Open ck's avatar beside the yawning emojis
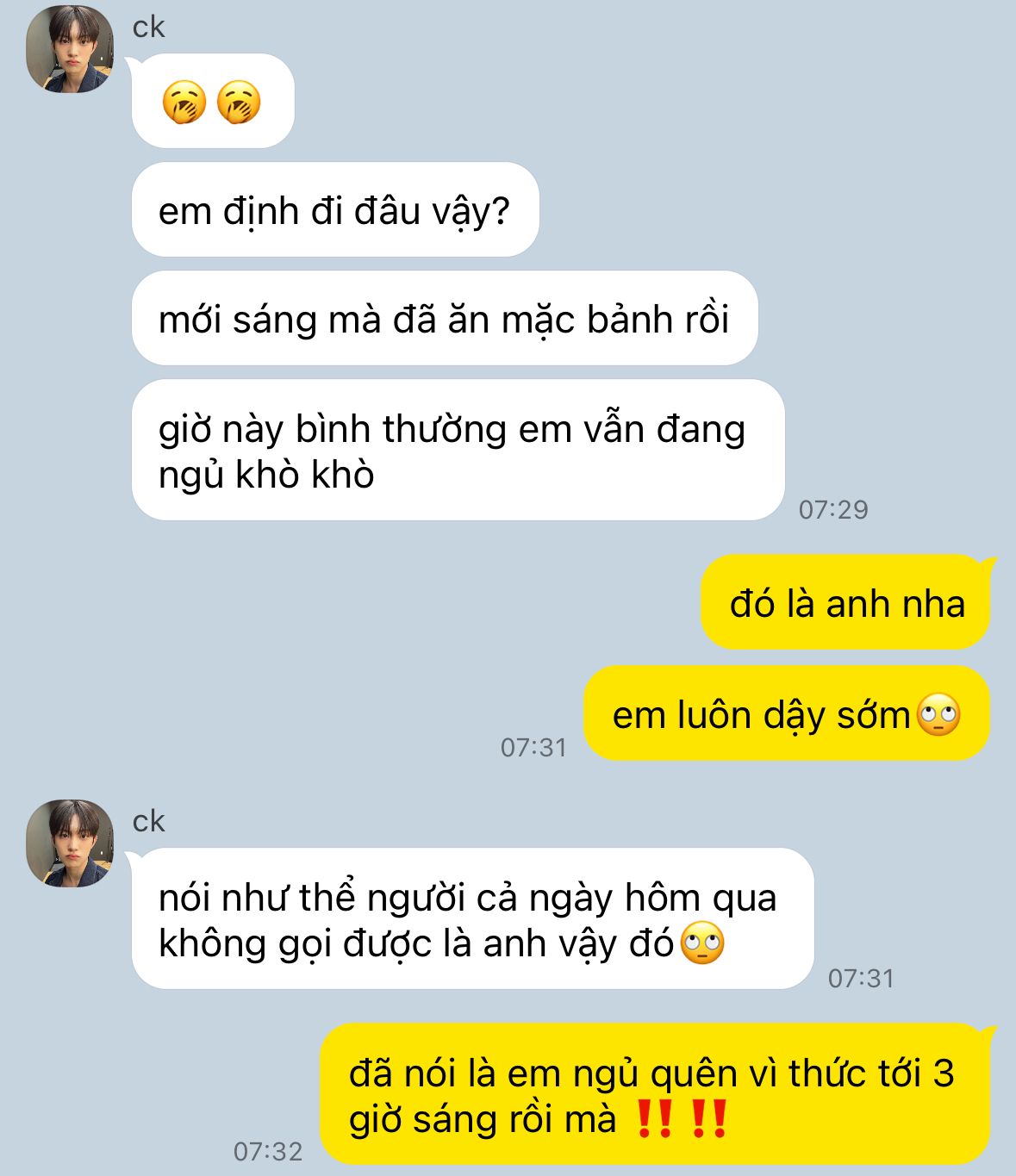Image resolution: width=1016 pixels, height=1176 pixels. [x=70, y=49]
